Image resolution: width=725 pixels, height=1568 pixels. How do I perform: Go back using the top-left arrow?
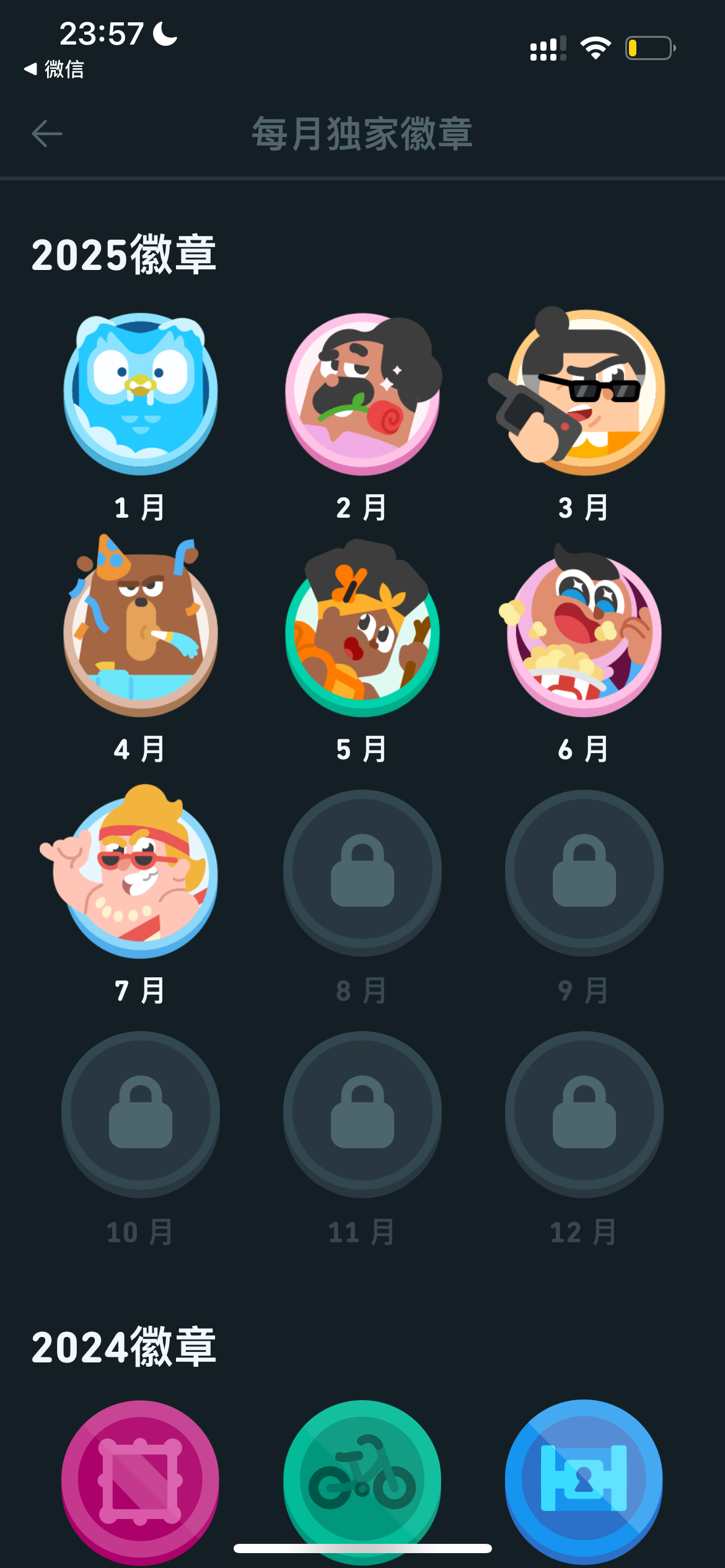pyautogui.click(x=47, y=134)
